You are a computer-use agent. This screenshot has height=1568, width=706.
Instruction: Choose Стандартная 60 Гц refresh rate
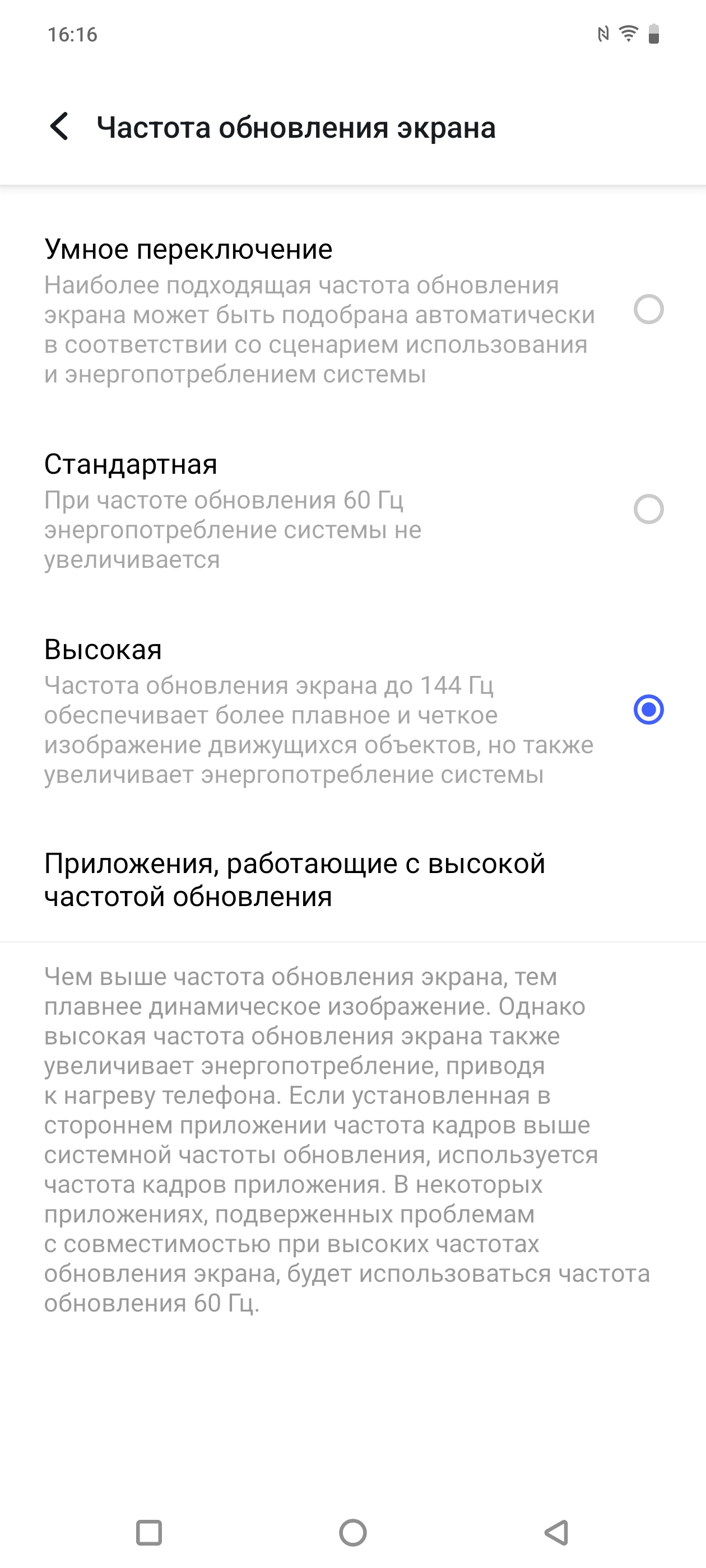[x=648, y=509]
